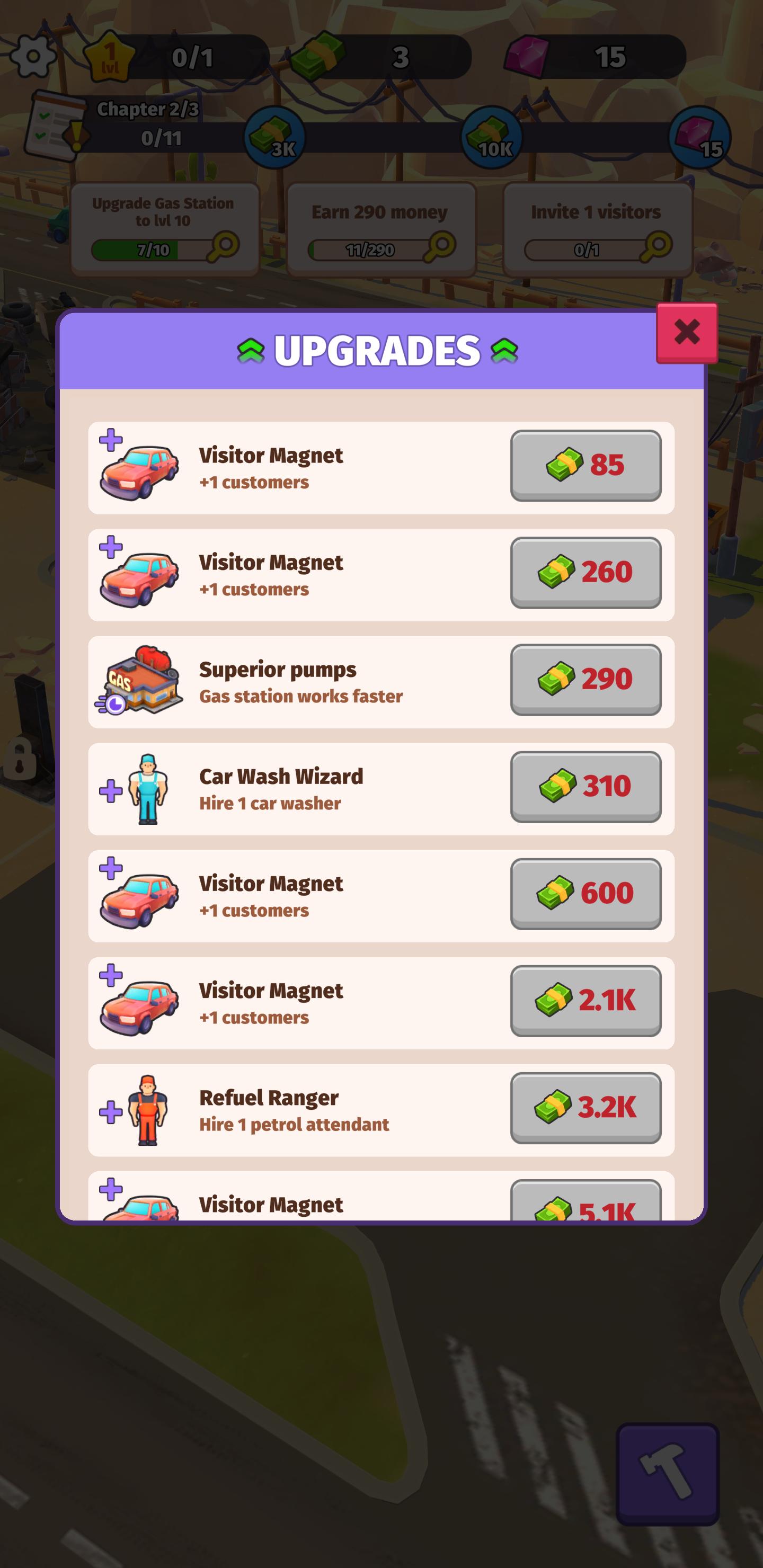Buy Visitor Magnet for 260
The image size is (763, 1568).
(x=585, y=572)
